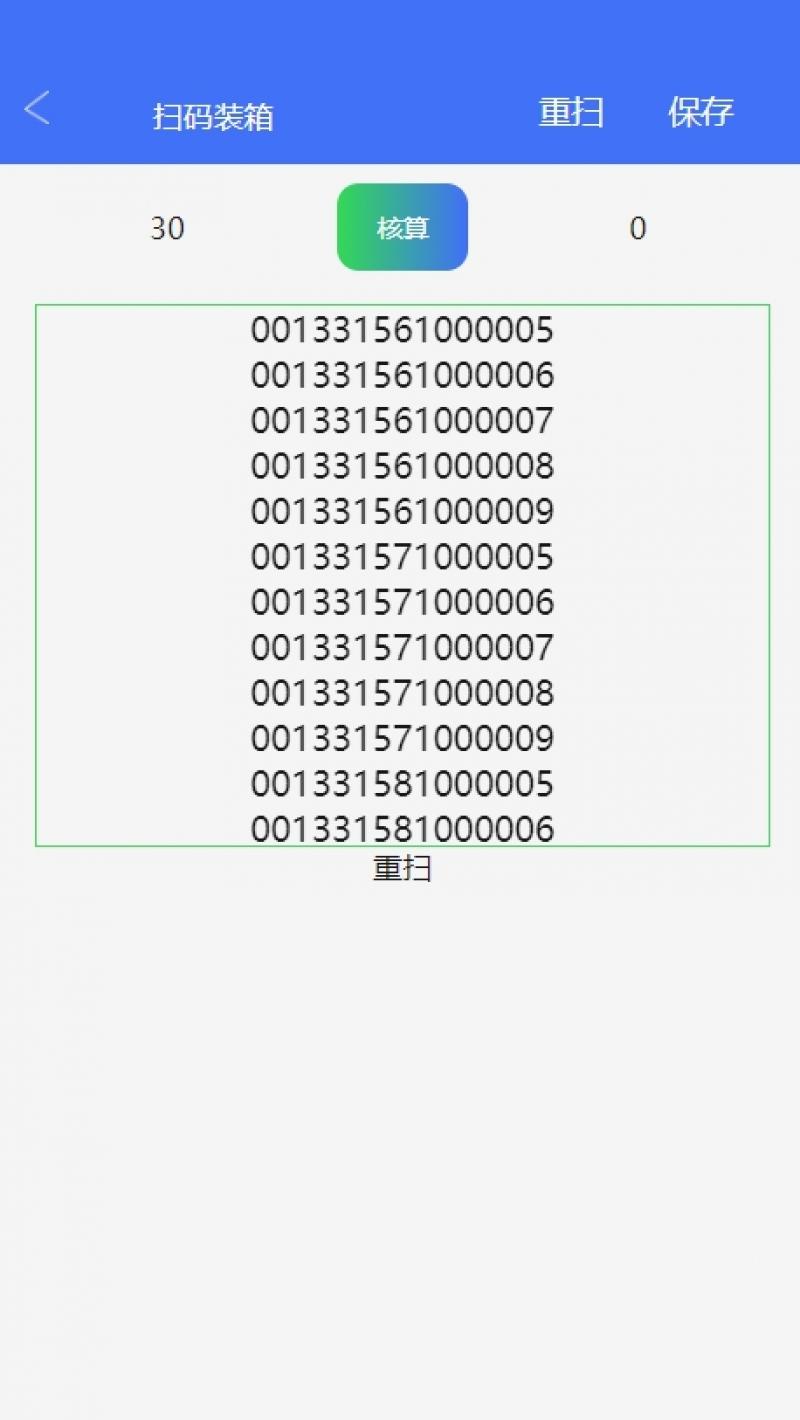Save the scanned codes with 保存
This screenshot has width=800, height=1420.
pyautogui.click(x=701, y=111)
